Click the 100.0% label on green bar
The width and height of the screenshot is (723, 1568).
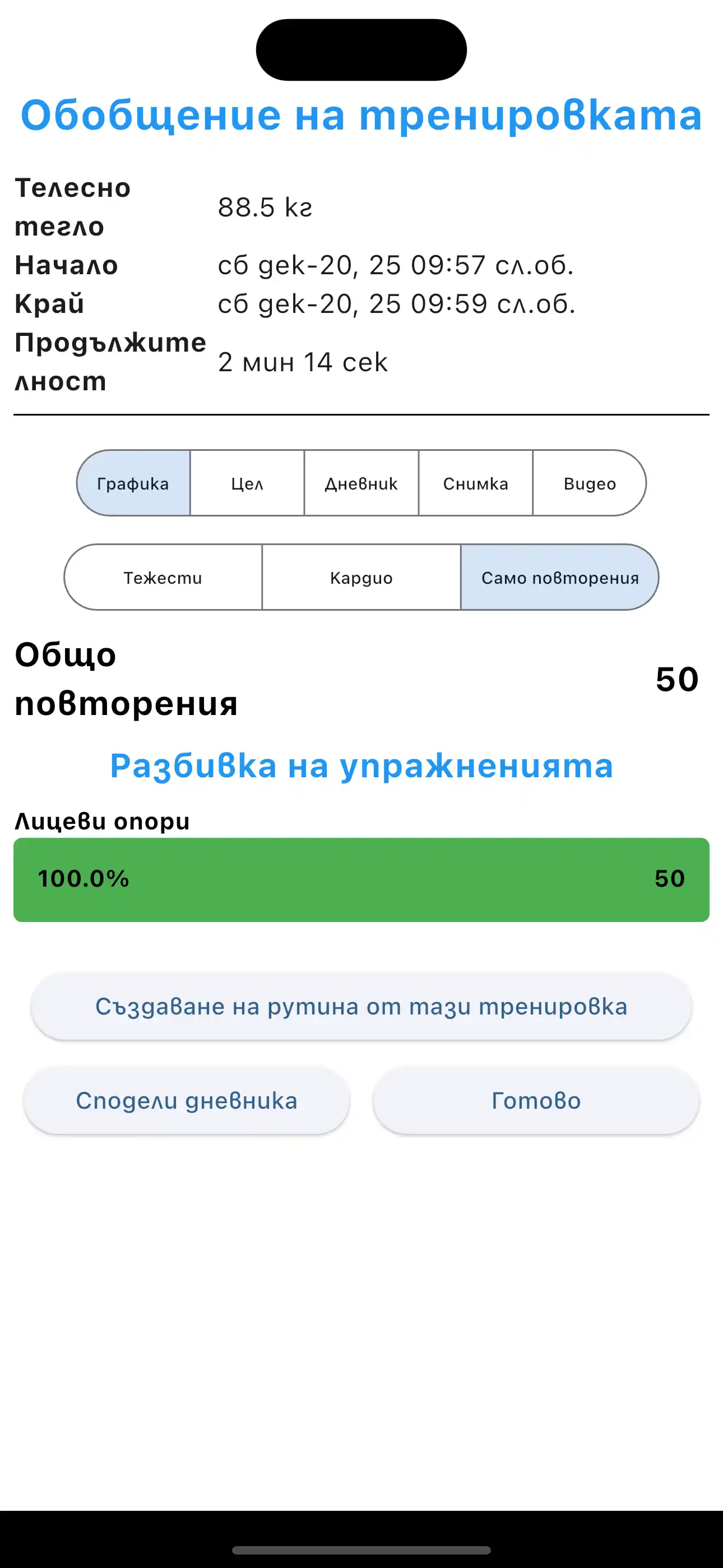coord(83,879)
